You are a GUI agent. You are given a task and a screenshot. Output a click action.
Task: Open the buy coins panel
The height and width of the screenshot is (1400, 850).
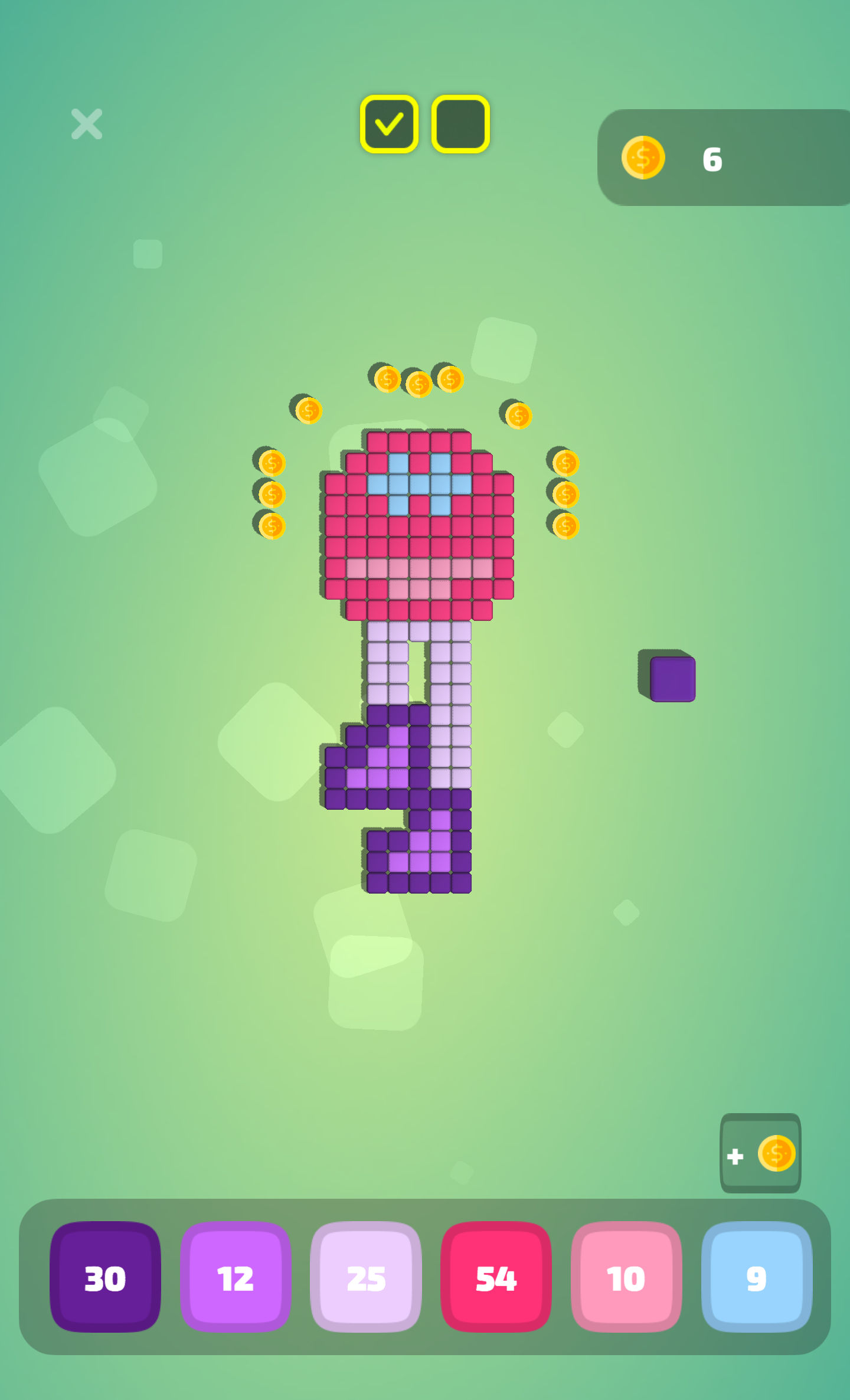(760, 1155)
